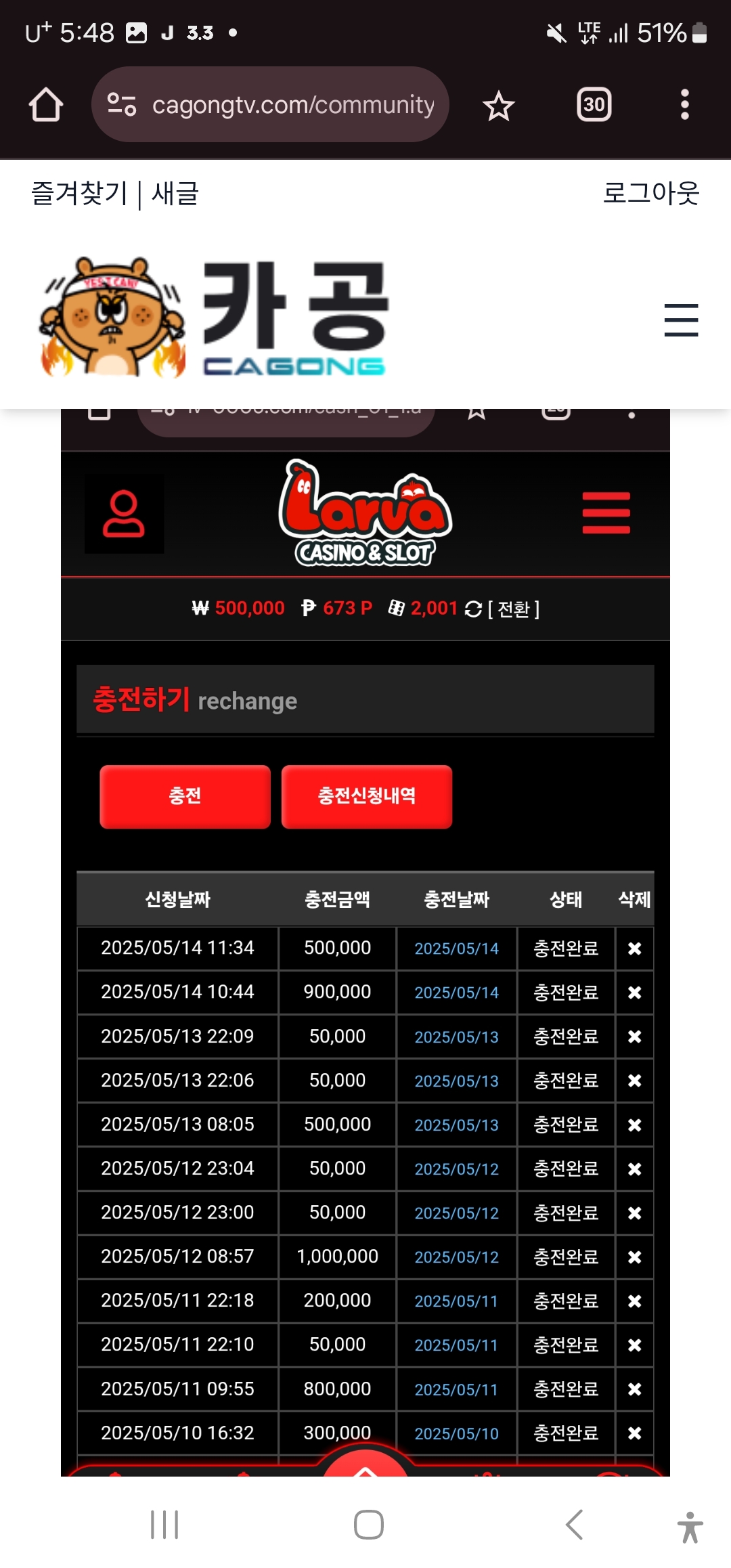
Task: Open the recent apps view
Action: (x=164, y=1525)
